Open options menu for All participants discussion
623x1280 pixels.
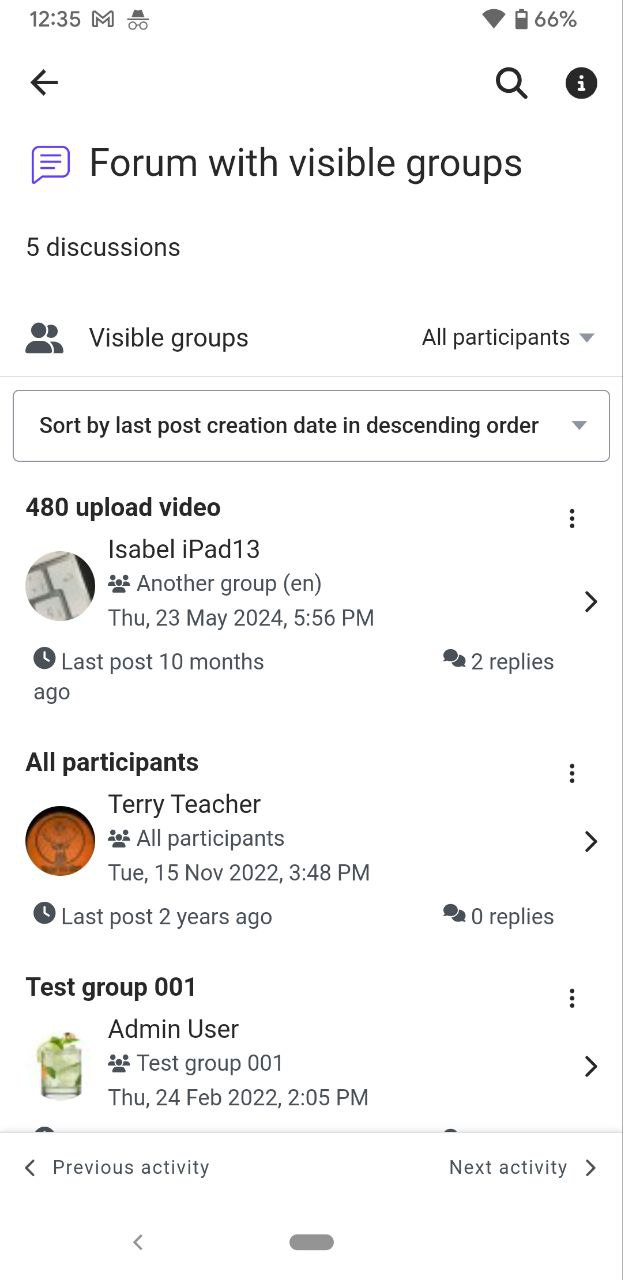[x=572, y=773]
